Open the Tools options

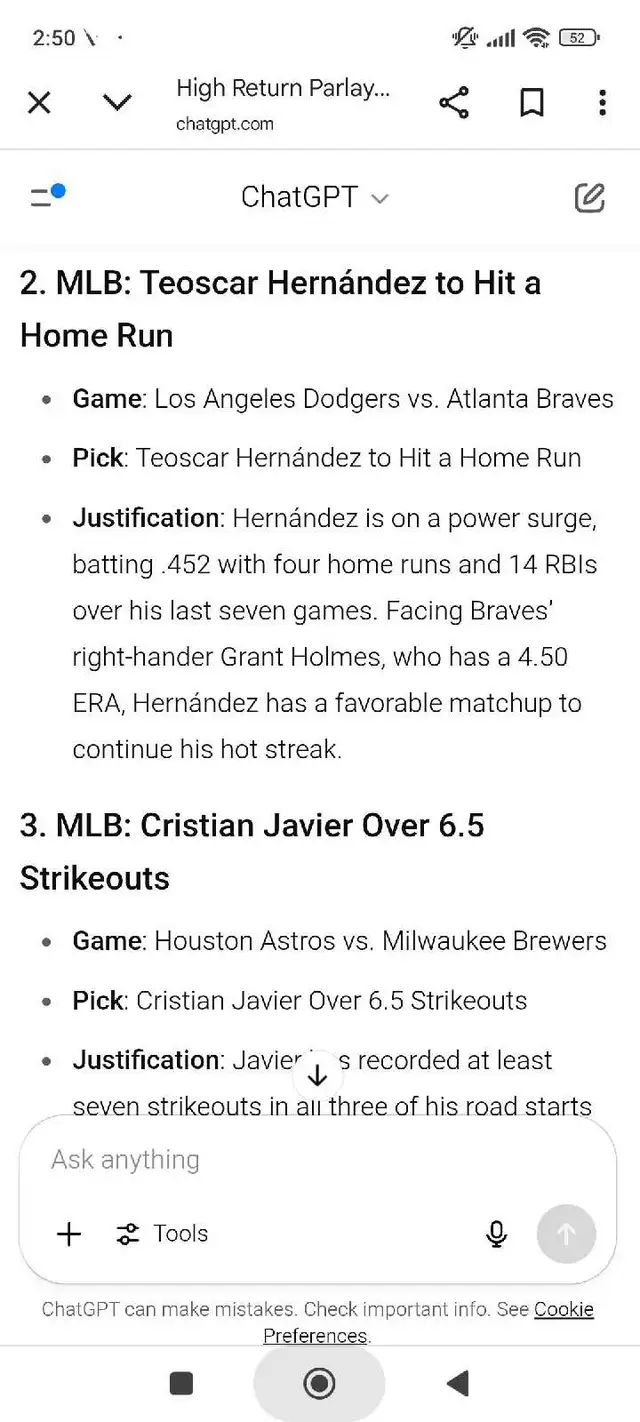click(x=163, y=1234)
